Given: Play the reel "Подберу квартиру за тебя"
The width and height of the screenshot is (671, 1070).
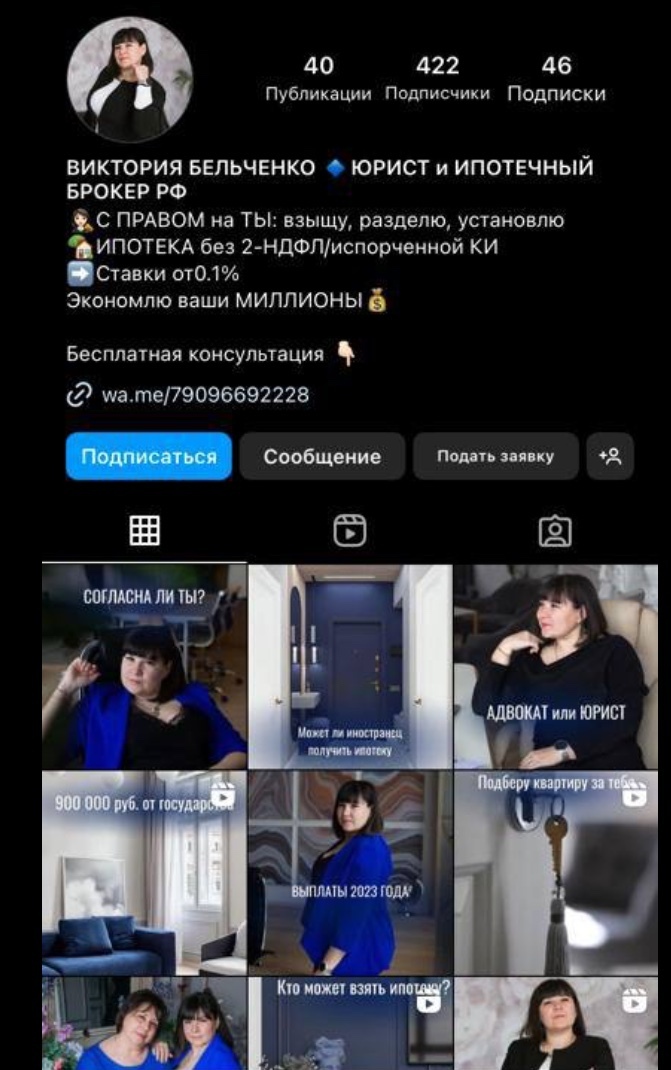Looking at the screenshot, I should [x=555, y=871].
